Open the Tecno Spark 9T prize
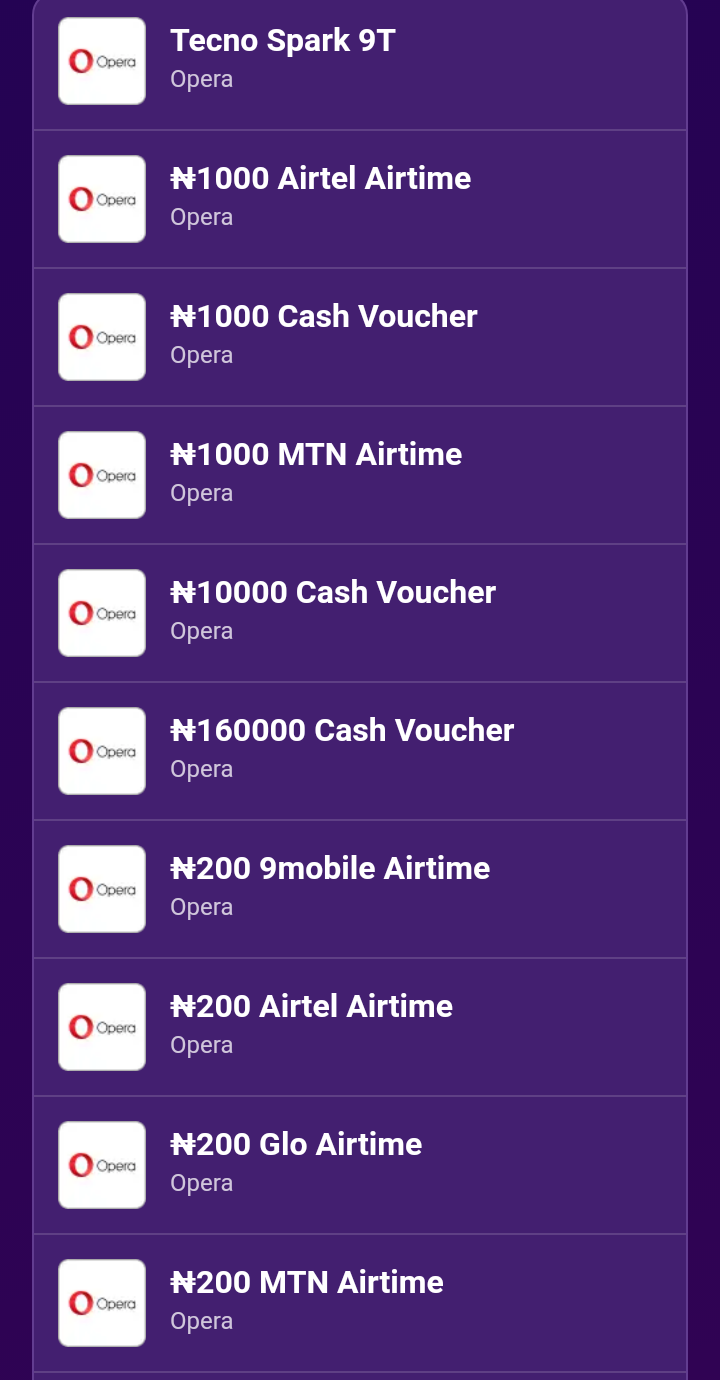 (360, 61)
